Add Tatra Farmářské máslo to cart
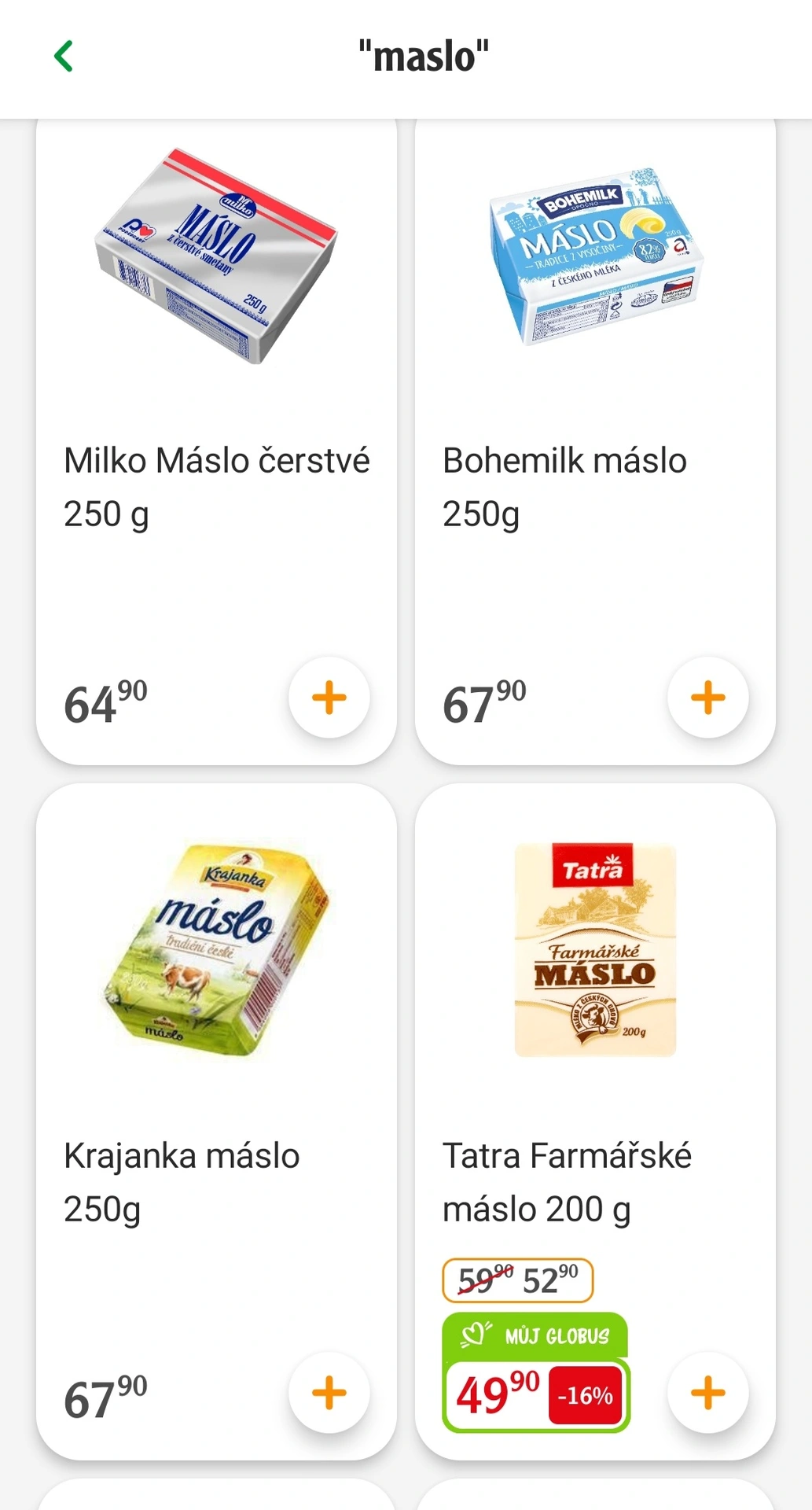Viewport: 812px width, 1510px height. point(707,1393)
